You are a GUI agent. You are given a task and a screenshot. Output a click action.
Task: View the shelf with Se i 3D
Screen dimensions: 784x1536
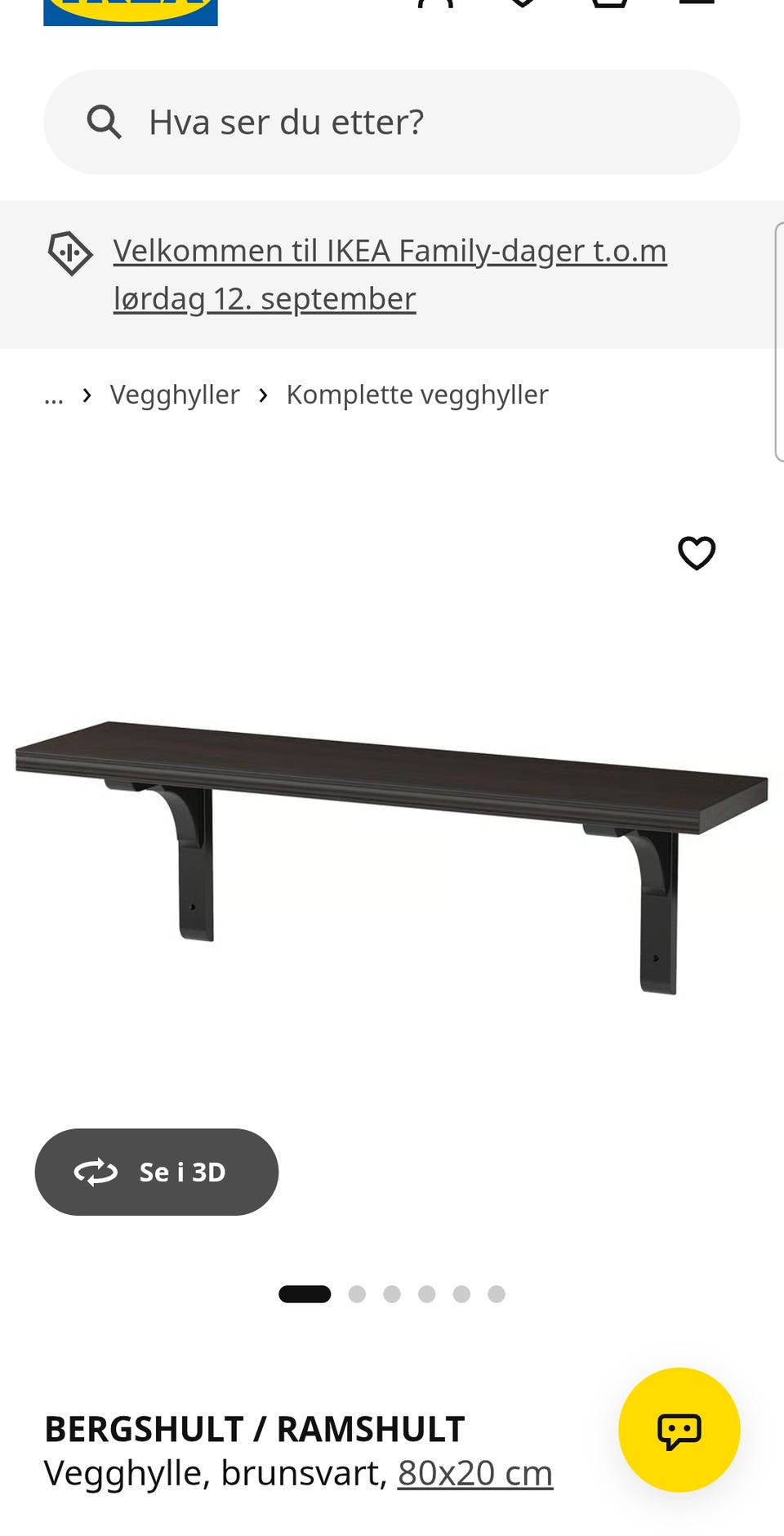pos(157,1172)
